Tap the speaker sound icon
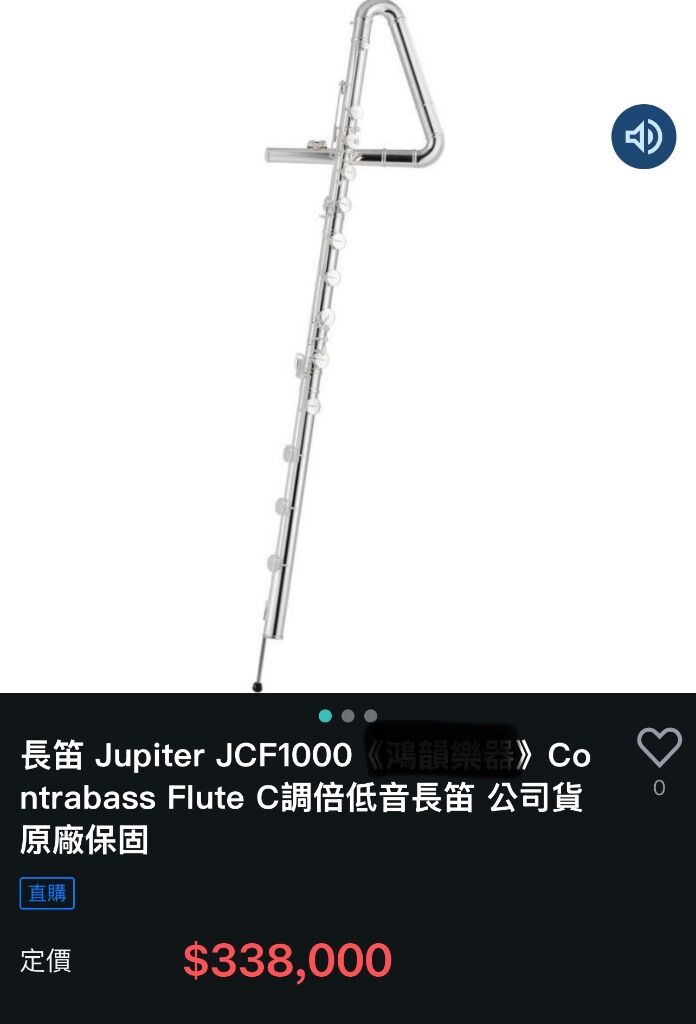Image resolution: width=696 pixels, height=1024 pixels. point(644,136)
